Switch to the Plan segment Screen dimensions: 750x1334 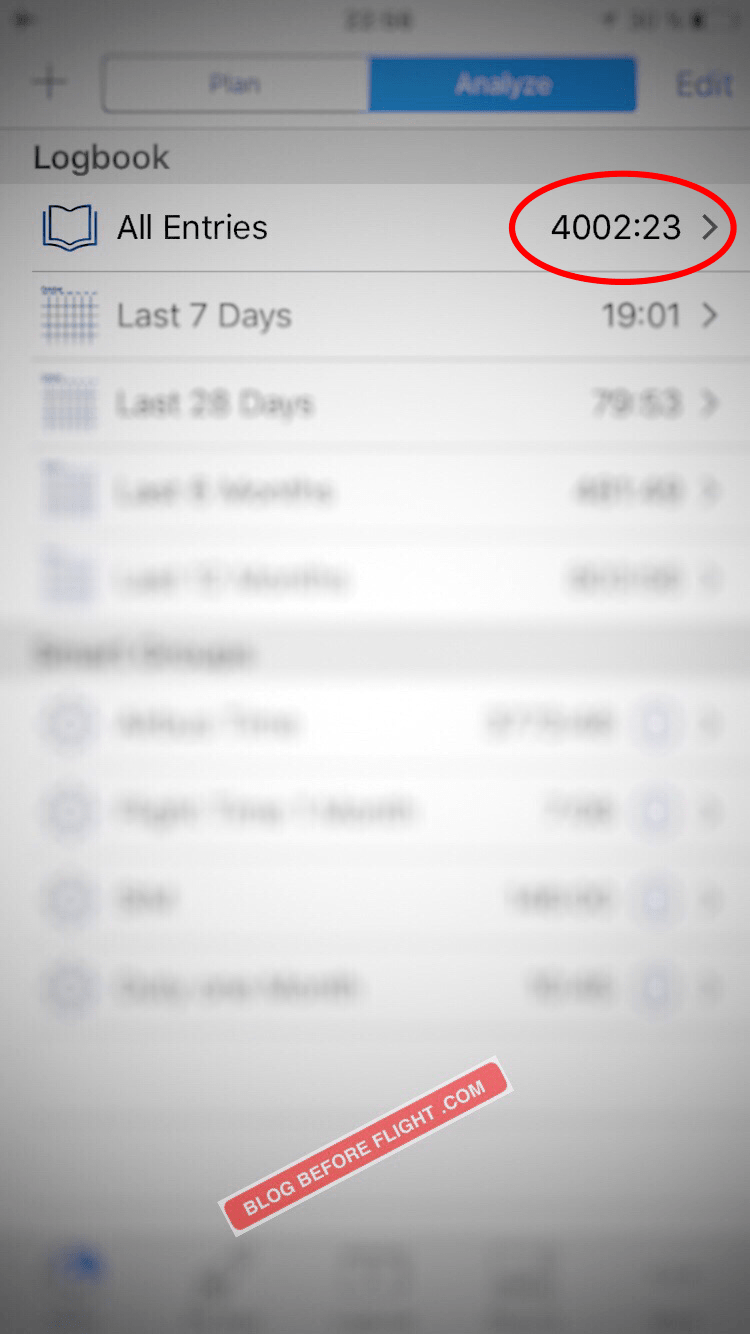coord(236,84)
